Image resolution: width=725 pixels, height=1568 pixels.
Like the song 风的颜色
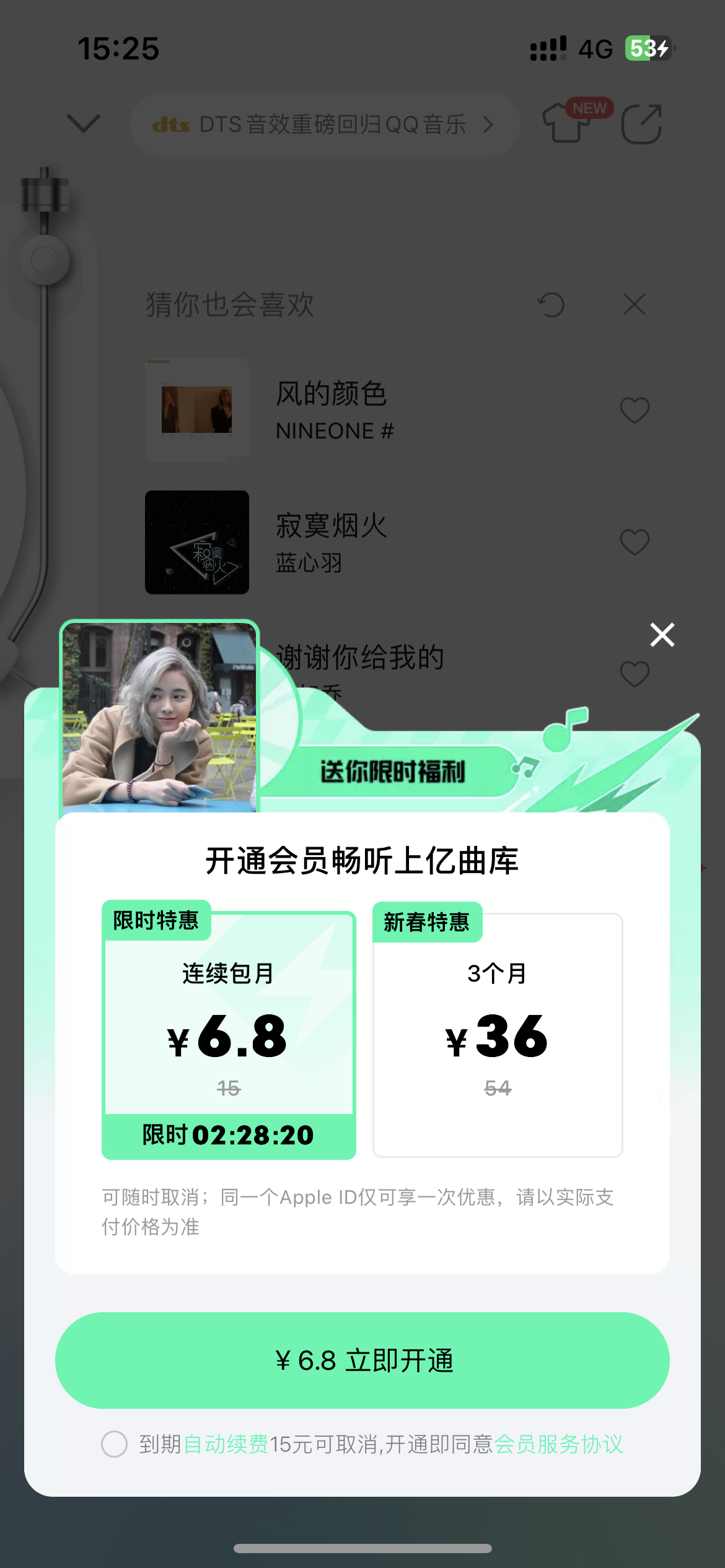(634, 411)
